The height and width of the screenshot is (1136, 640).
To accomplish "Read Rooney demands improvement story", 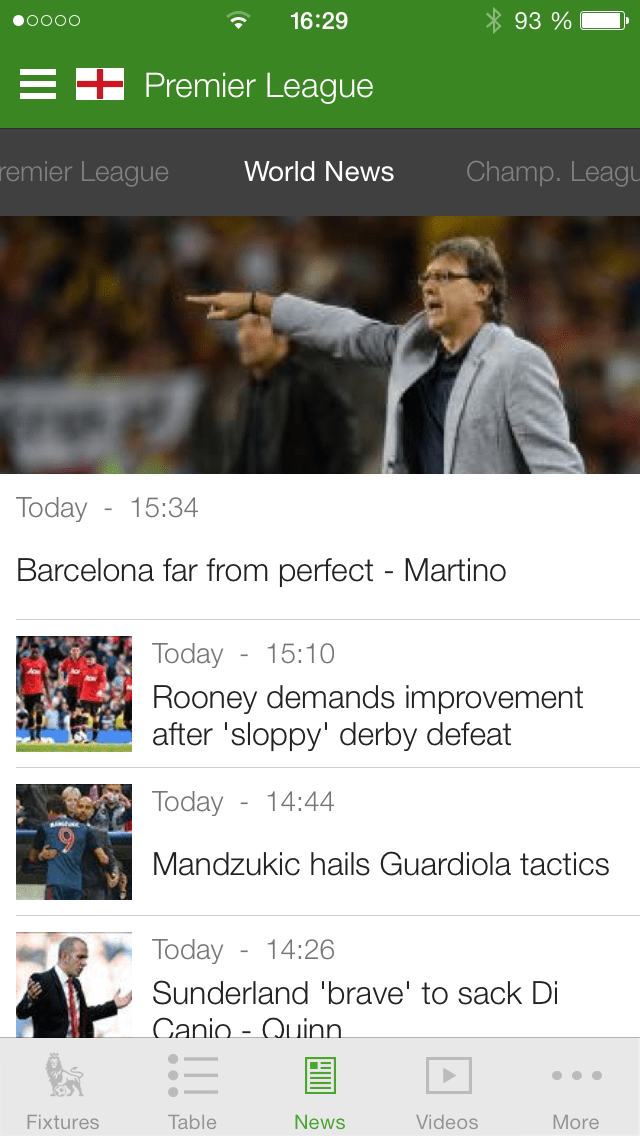I will tap(367, 715).
